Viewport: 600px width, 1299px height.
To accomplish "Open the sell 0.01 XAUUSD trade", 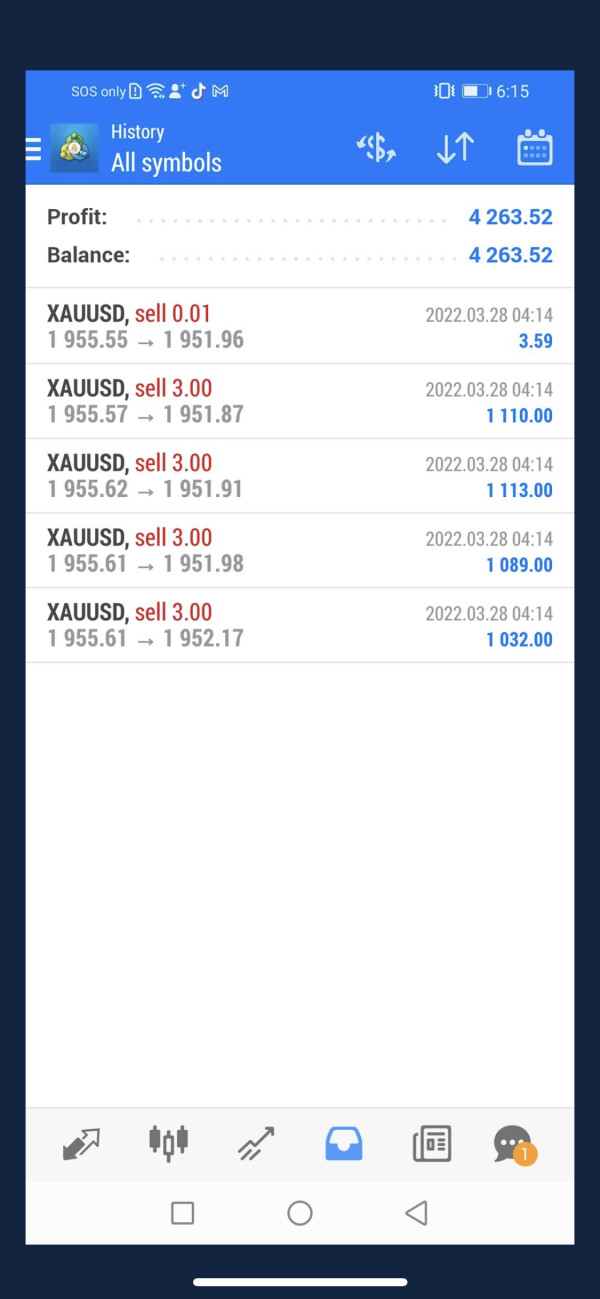I will point(299,327).
